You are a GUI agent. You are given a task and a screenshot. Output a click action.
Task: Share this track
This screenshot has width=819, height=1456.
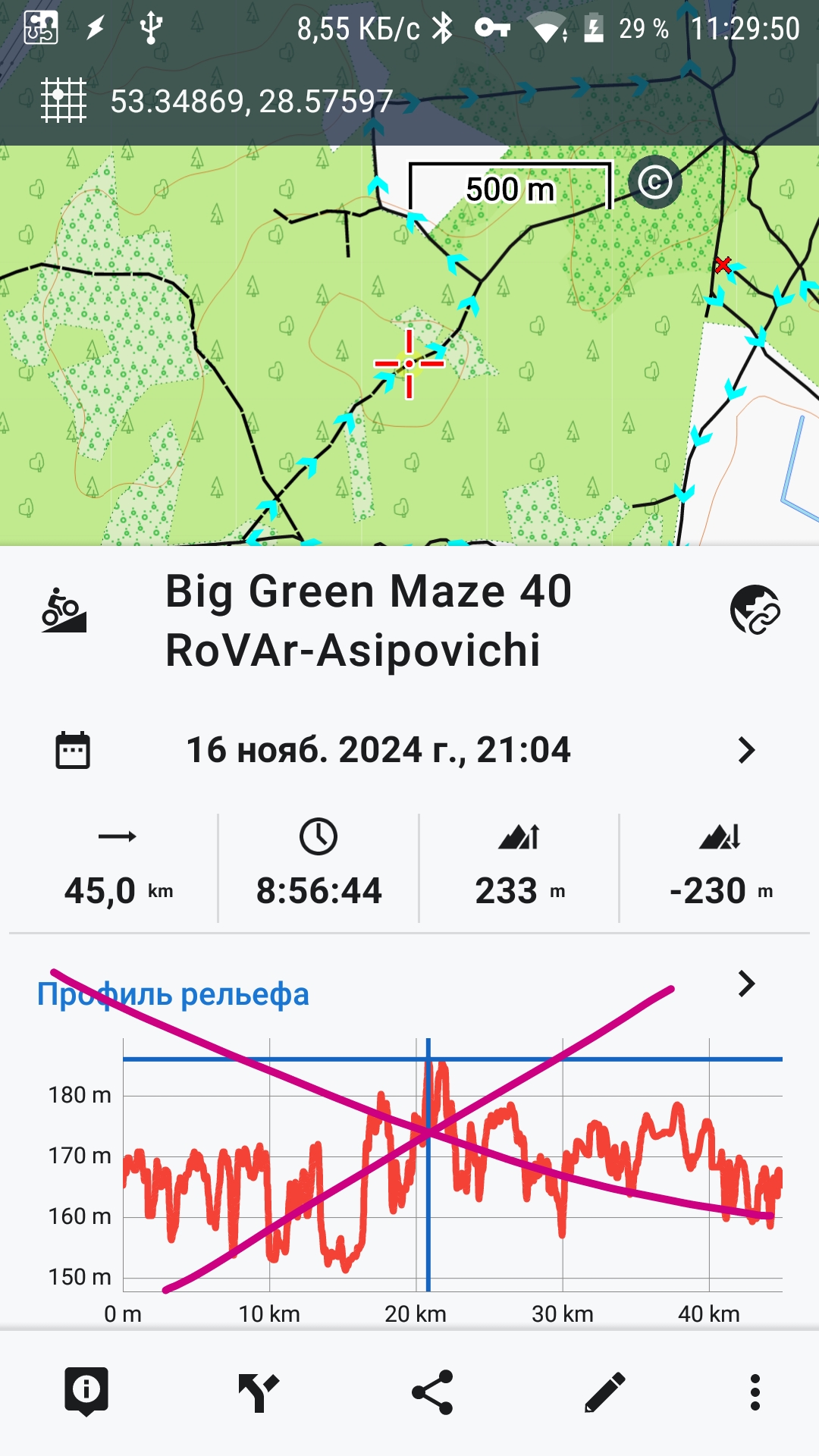tap(432, 1392)
